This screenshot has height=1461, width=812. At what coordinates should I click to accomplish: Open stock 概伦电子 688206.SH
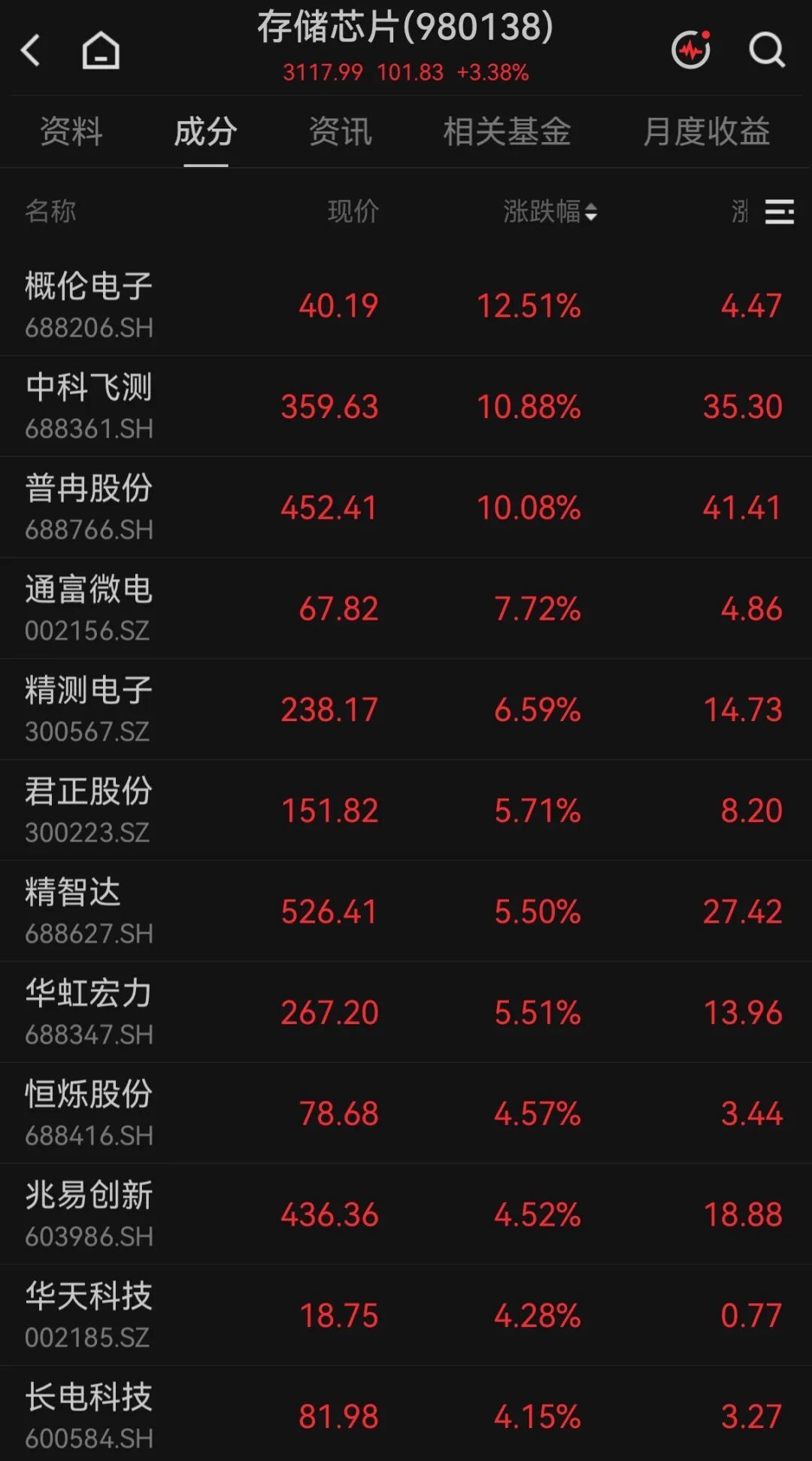pos(406,305)
